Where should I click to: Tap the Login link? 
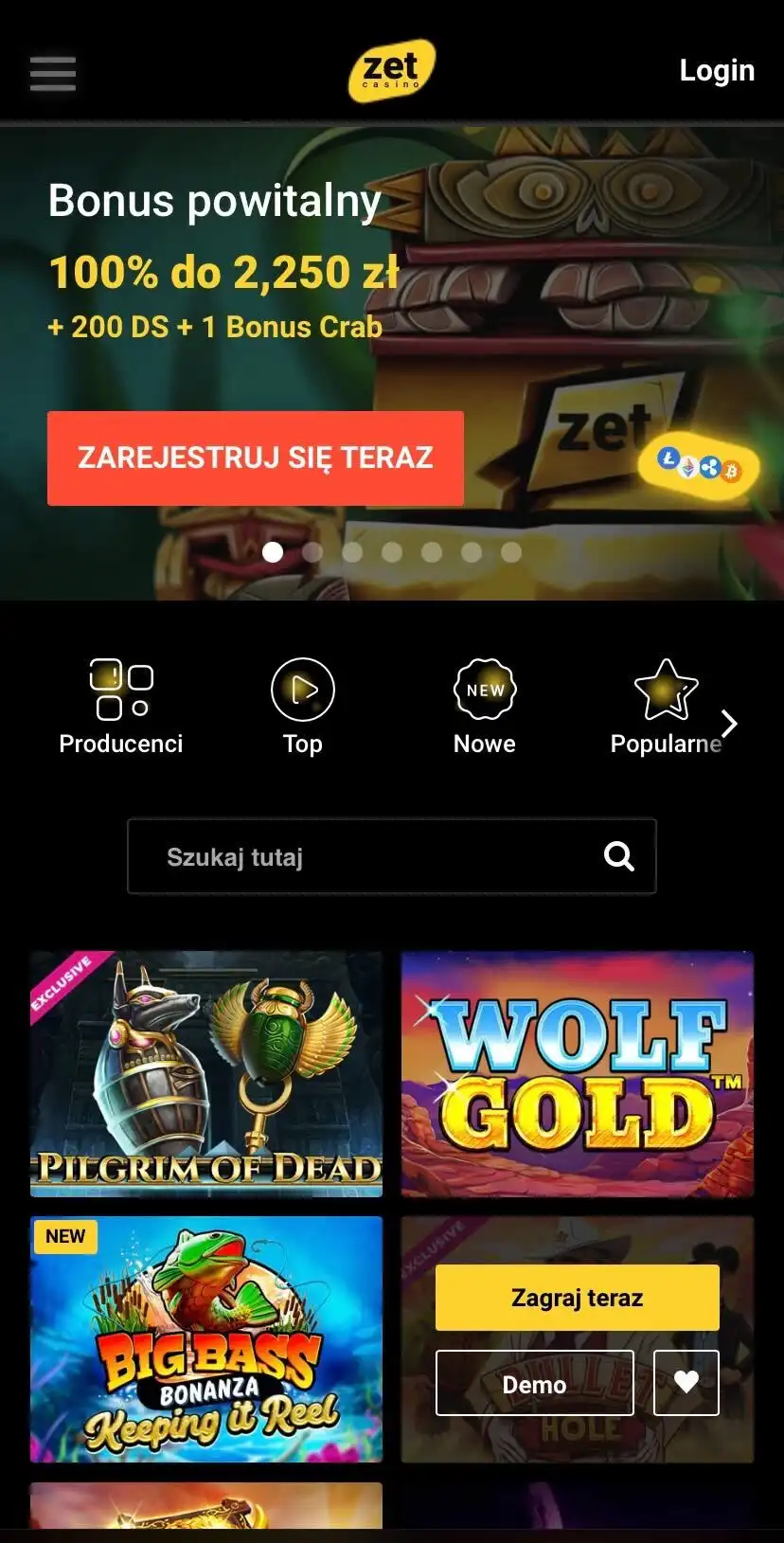pos(717,70)
